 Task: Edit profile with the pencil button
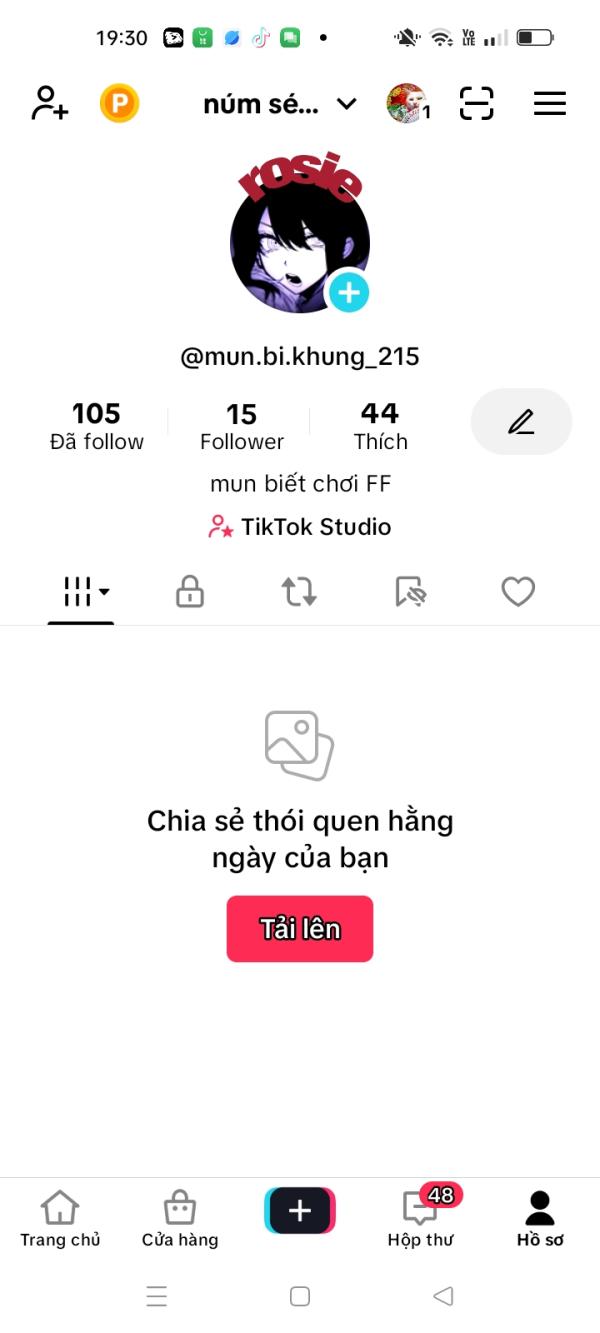click(521, 422)
